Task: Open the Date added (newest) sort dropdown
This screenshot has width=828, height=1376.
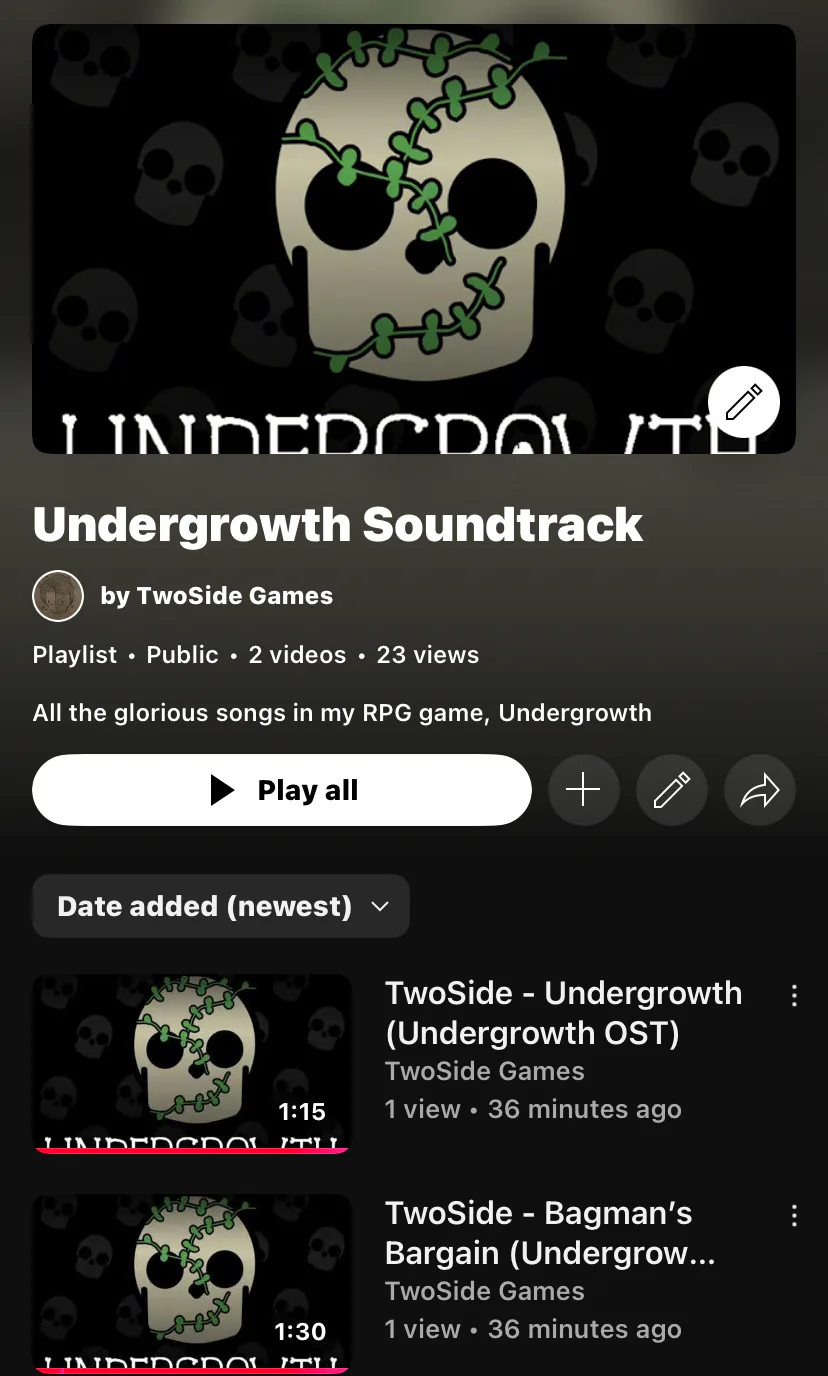Action: (221, 906)
